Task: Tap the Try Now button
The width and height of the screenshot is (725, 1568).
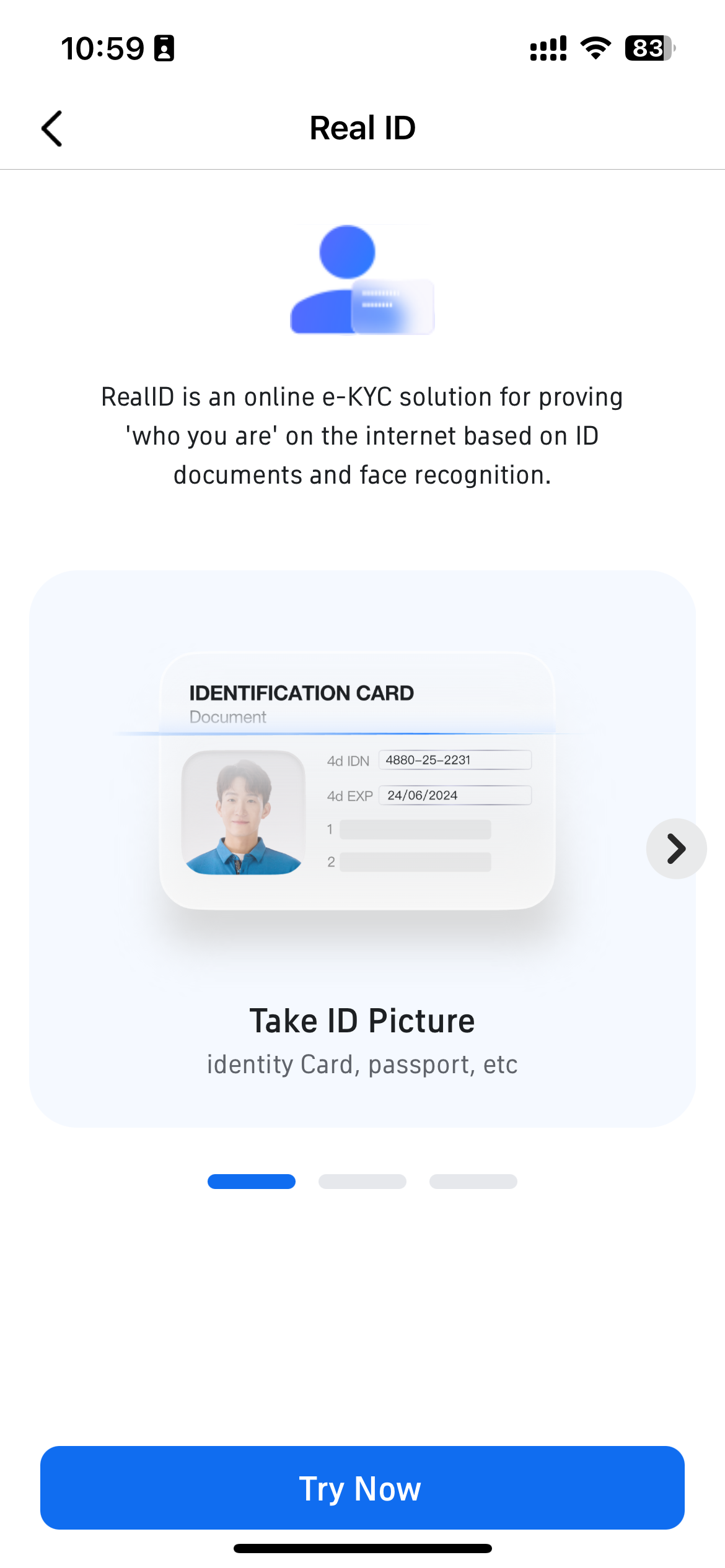Action: 362,1487
